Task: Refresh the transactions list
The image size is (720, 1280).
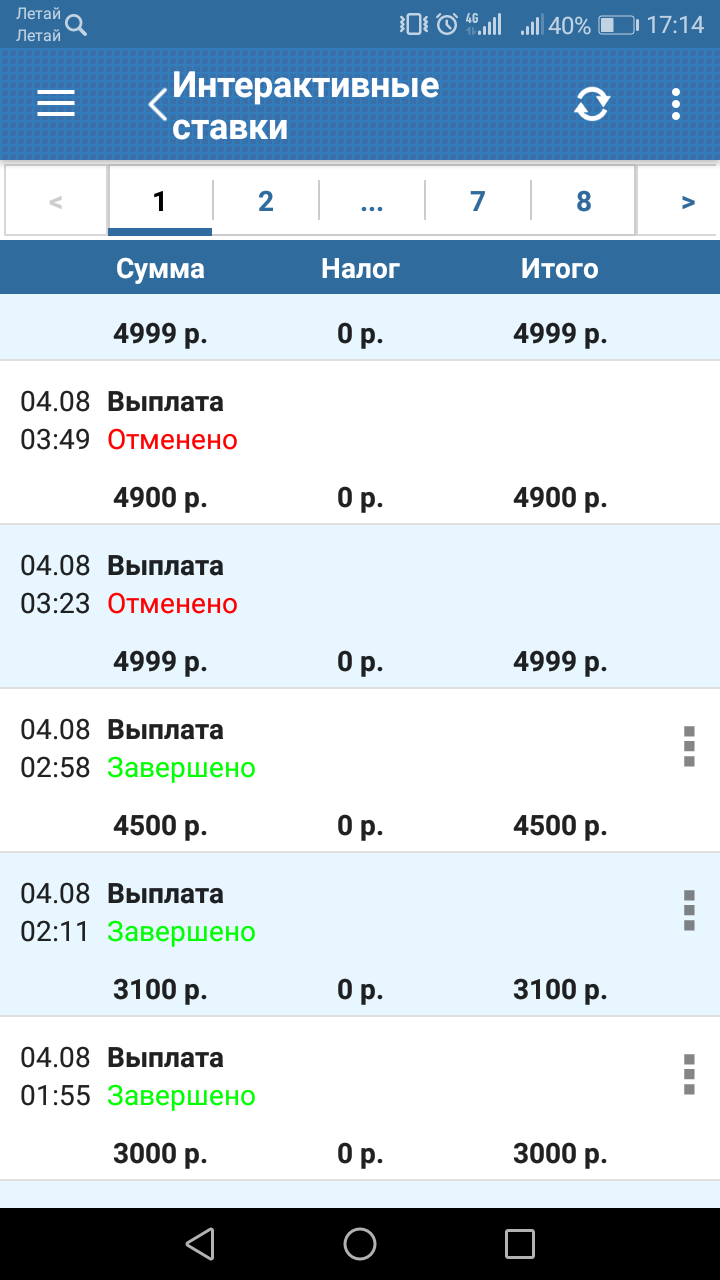Action: (x=591, y=104)
